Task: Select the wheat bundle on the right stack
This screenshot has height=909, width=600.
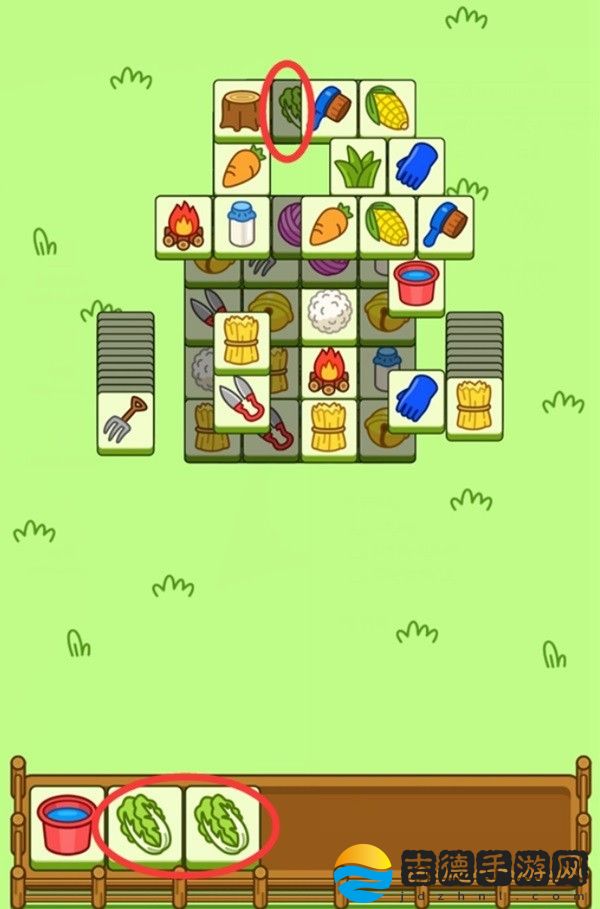Action: [x=474, y=407]
